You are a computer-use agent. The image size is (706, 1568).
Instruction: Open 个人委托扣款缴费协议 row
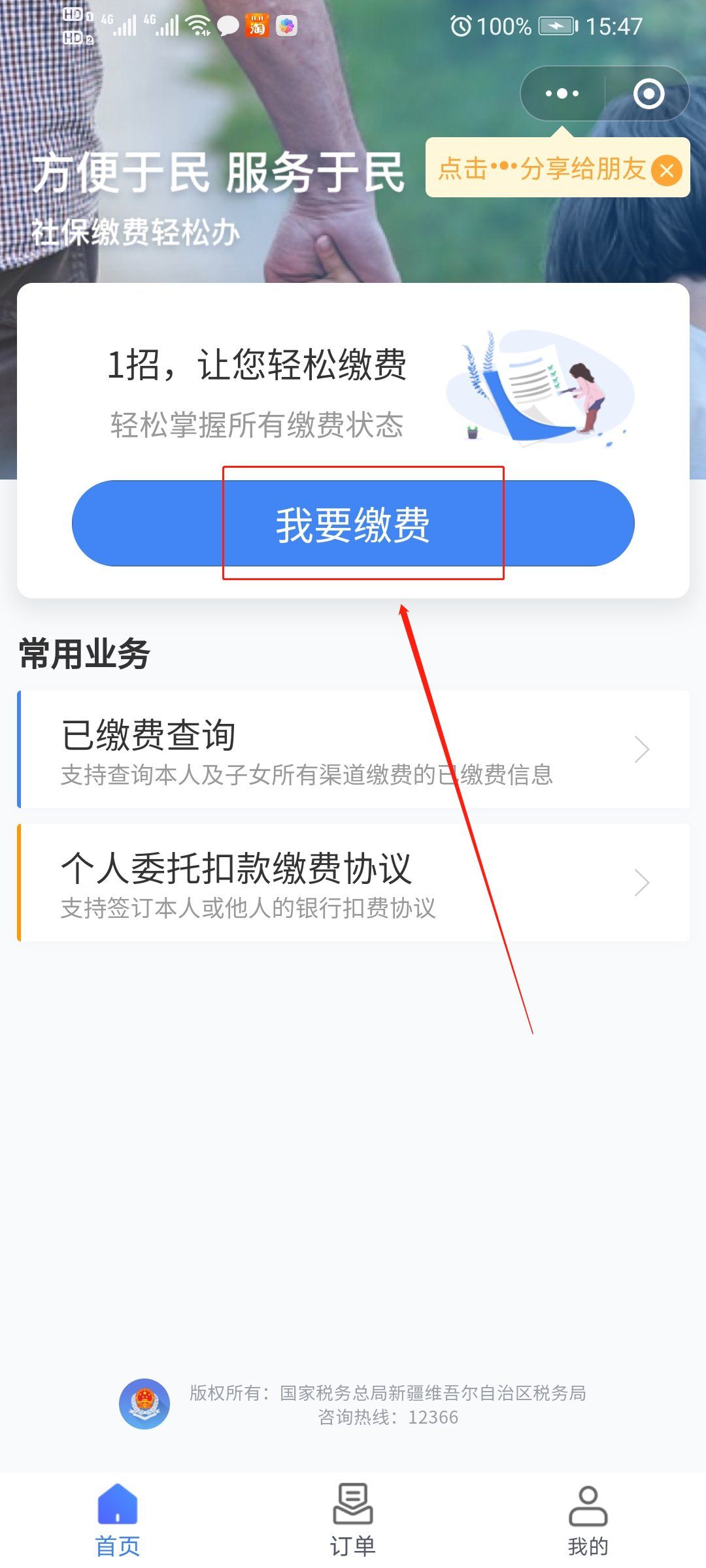point(353,883)
